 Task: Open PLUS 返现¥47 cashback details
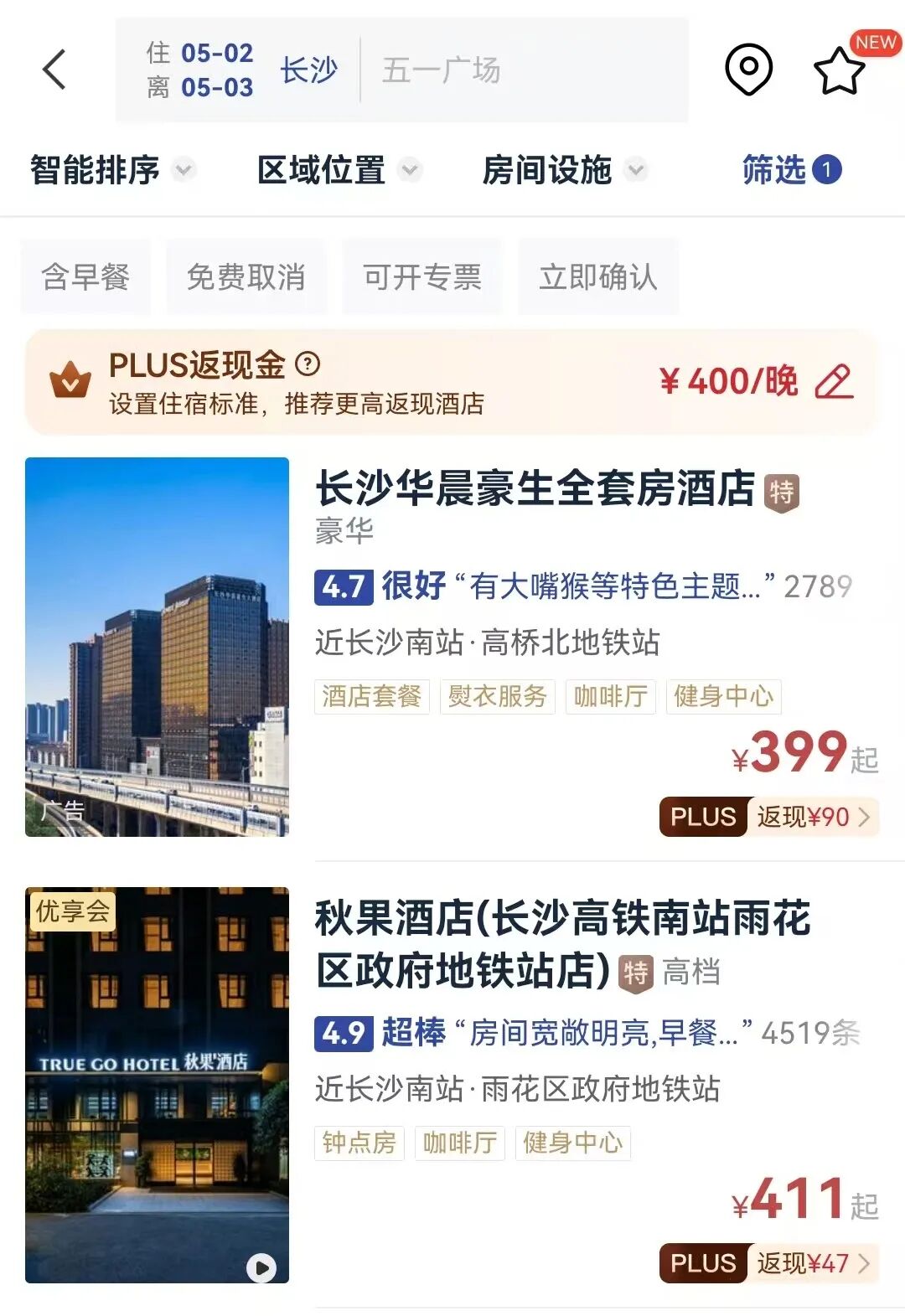[768, 1263]
